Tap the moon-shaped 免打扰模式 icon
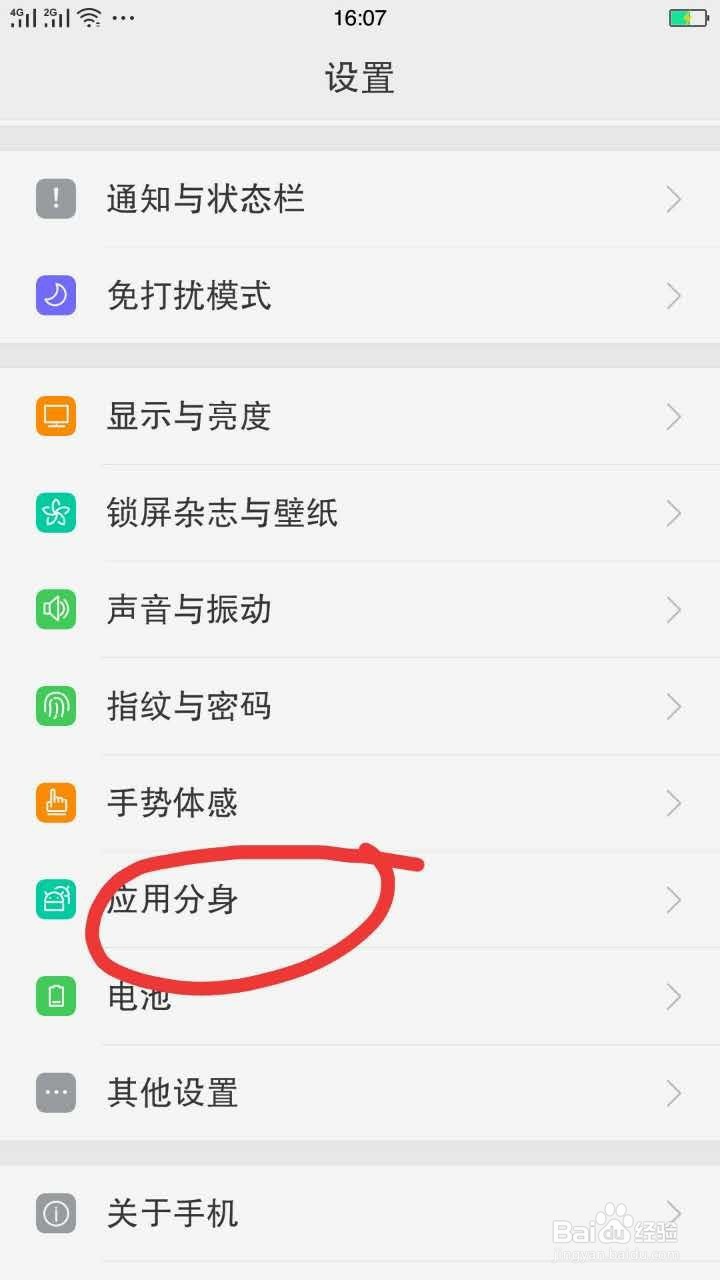Viewport: 720px width, 1280px height. pyautogui.click(x=55, y=295)
